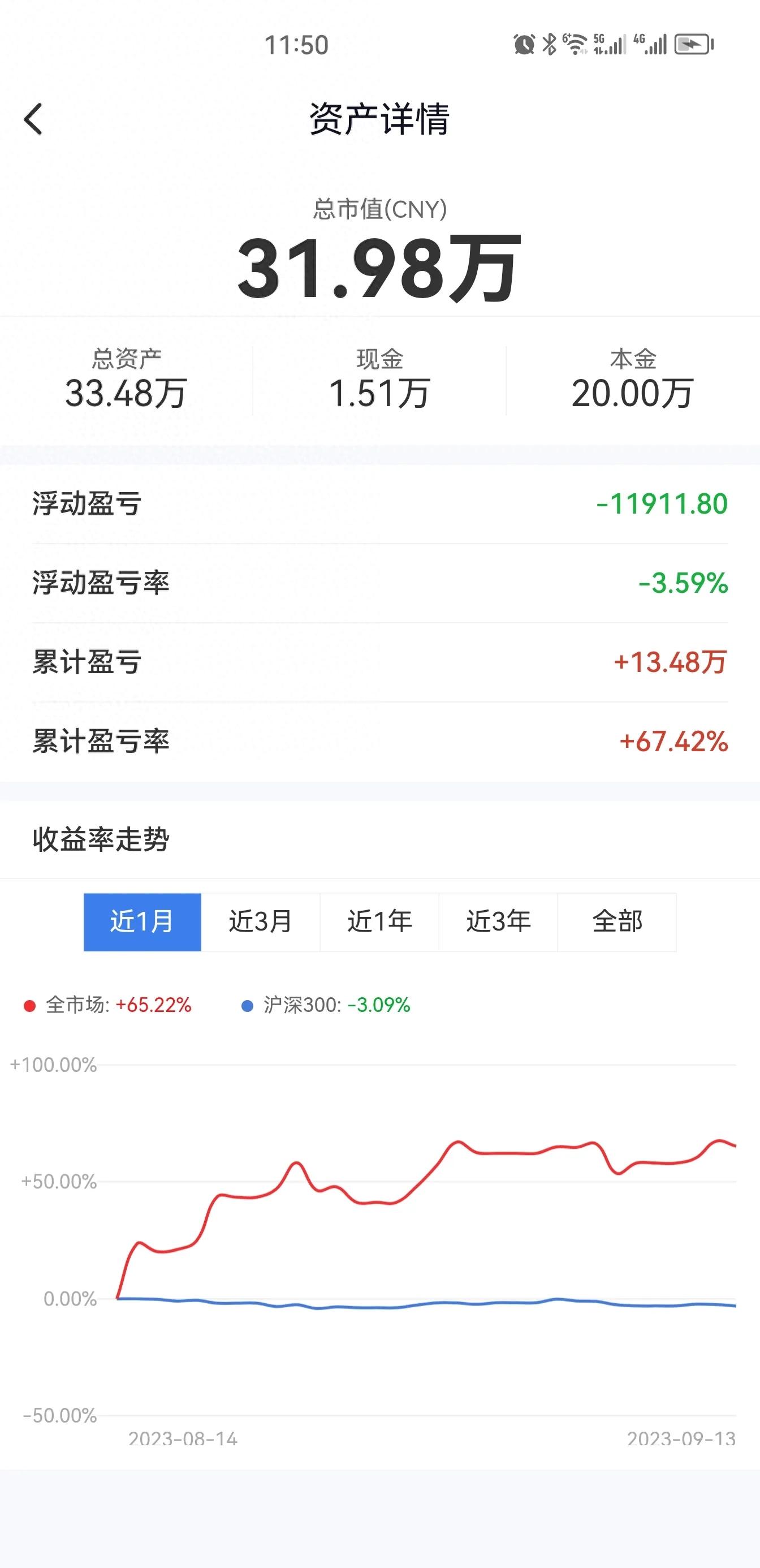Select the 近3年 range

(498, 921)
